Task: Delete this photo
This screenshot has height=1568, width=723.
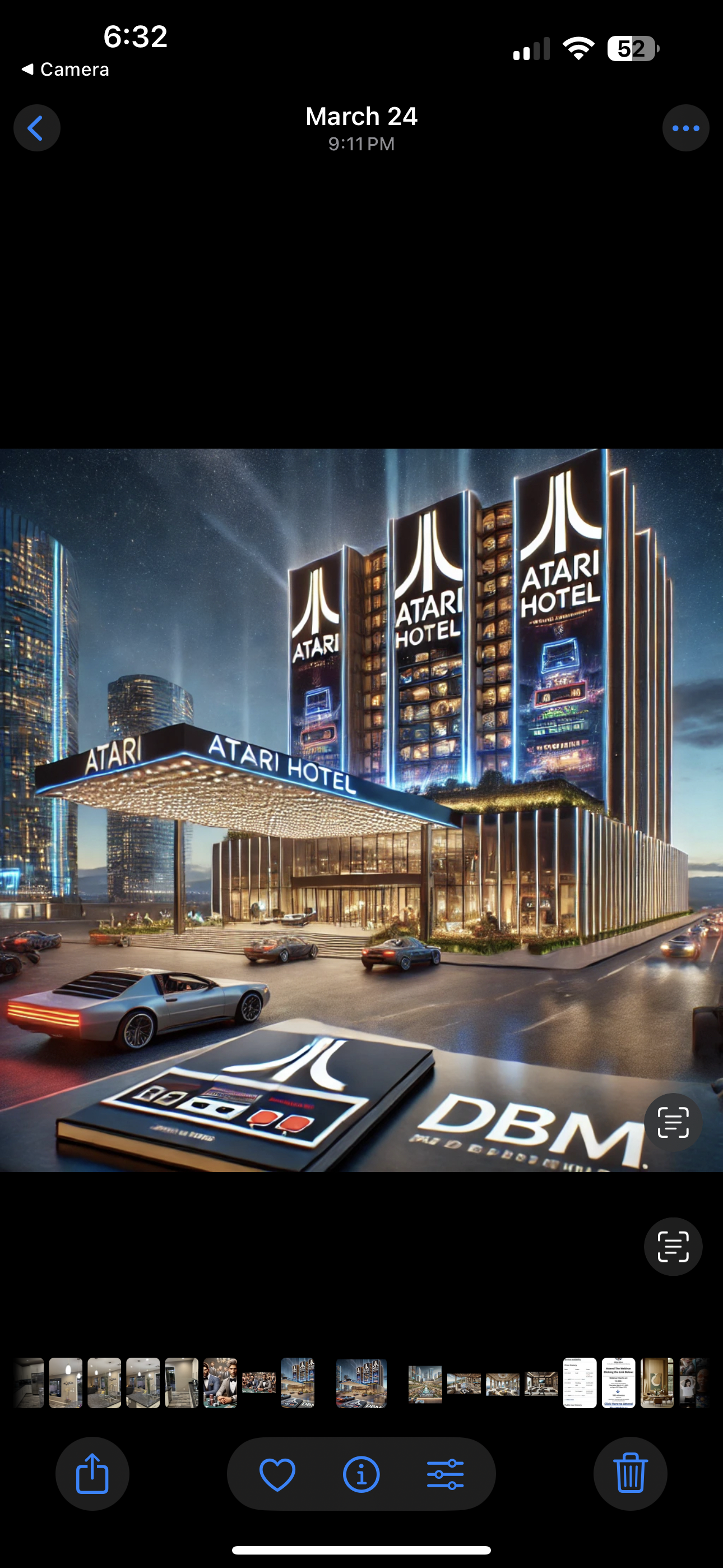Action: tap(630, 1474)
